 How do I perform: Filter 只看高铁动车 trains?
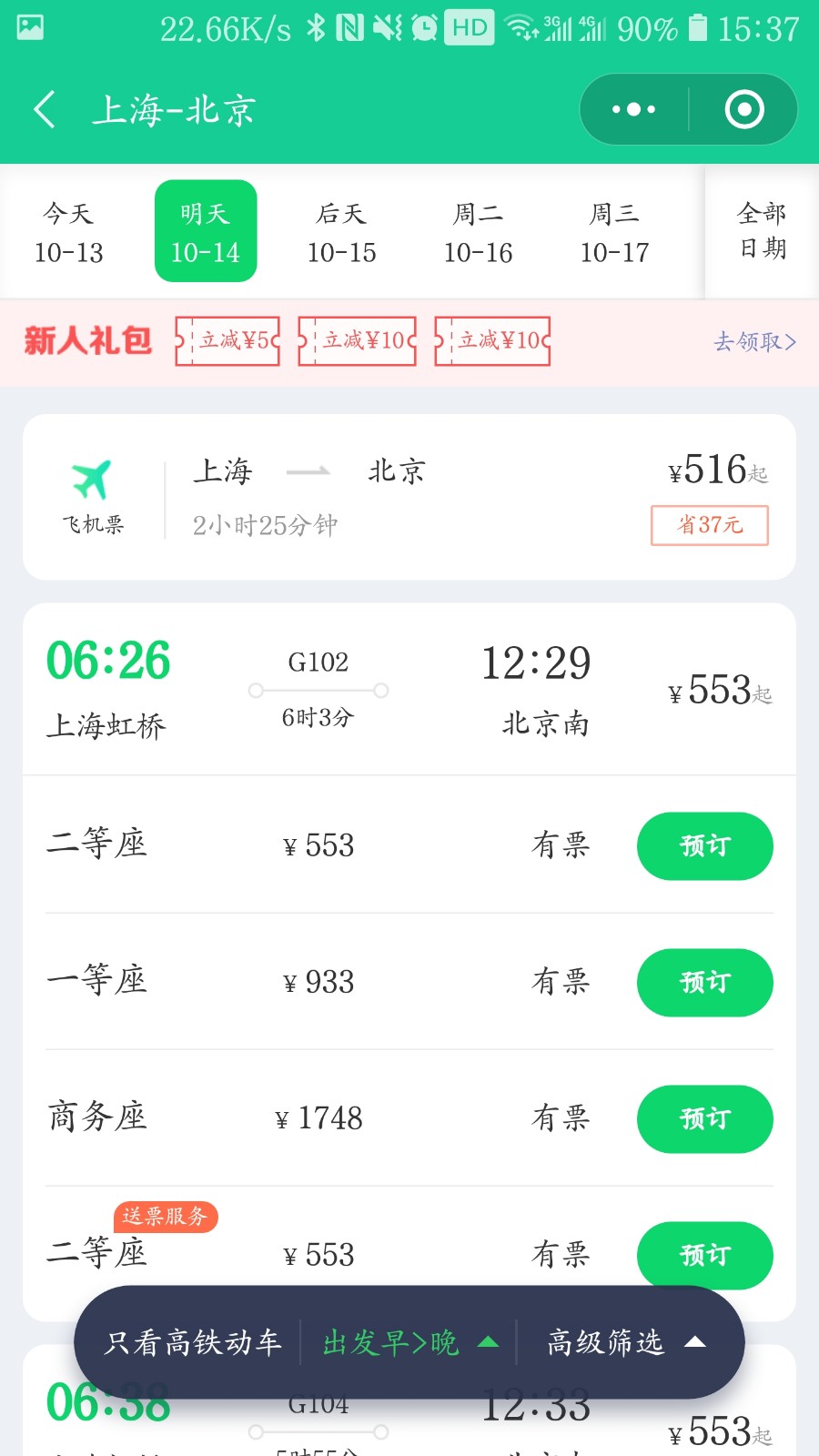tap(193, 1342)
